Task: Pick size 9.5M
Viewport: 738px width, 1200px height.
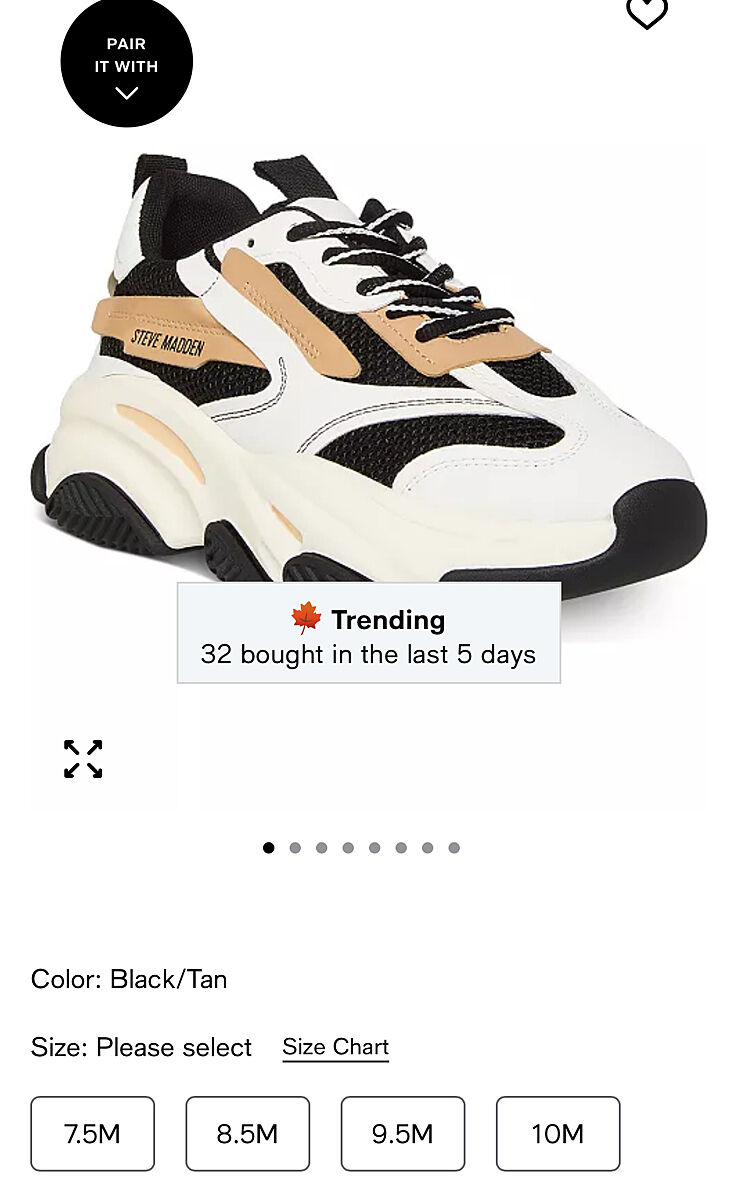Action: coord(403,1133)
